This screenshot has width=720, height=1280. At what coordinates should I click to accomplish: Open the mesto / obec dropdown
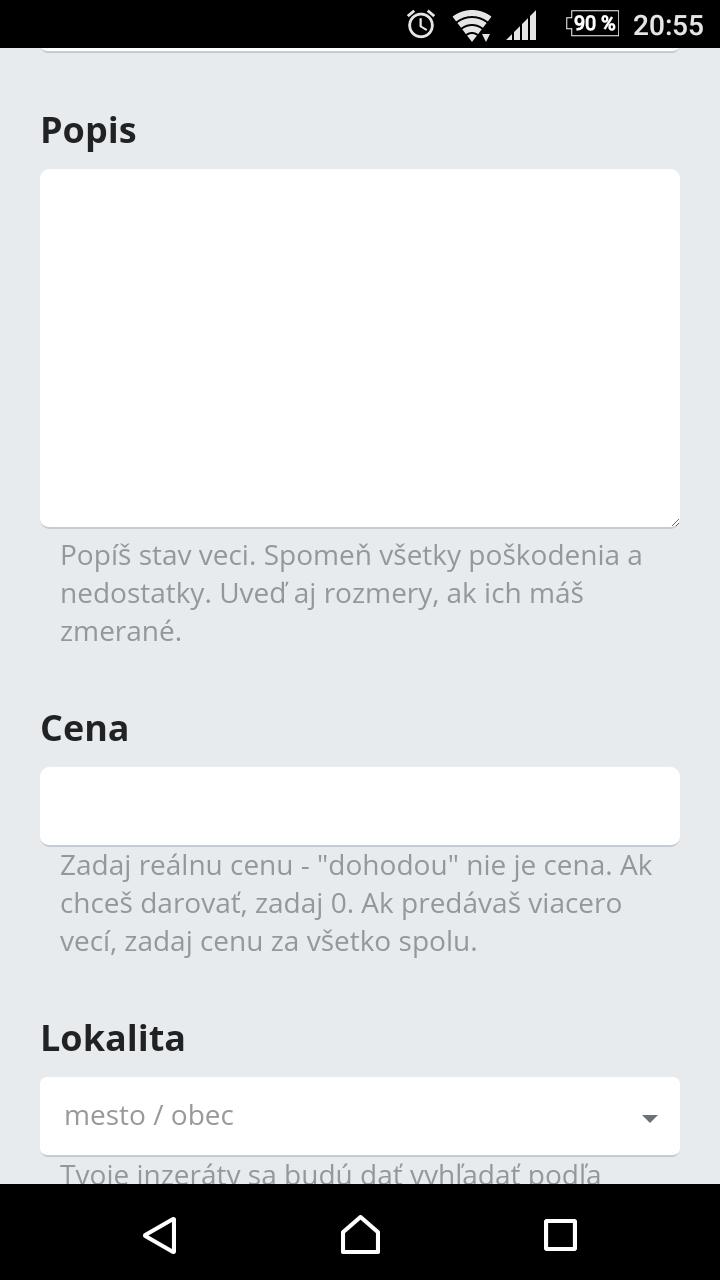pyautogui.click(x=360, y=1116)
